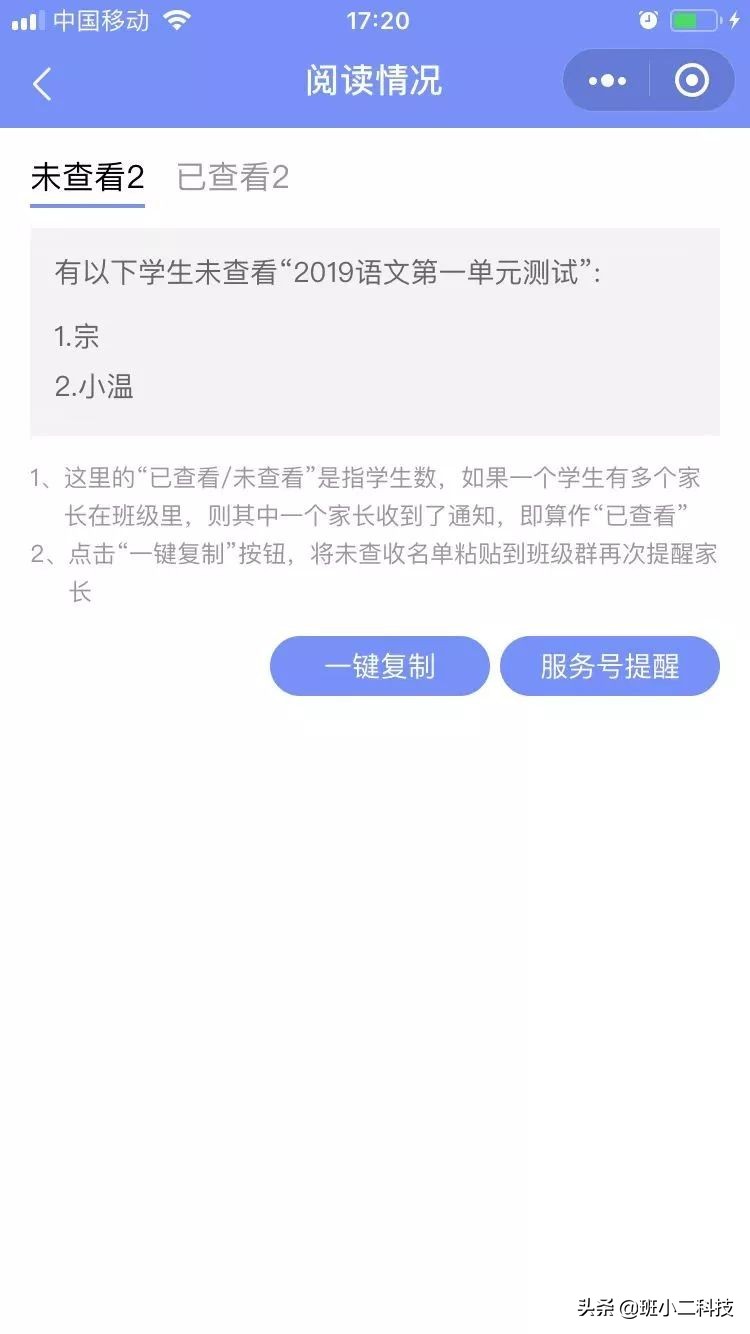
Task: Tap the 阅读情况 page title
Action: coord(374,82)
